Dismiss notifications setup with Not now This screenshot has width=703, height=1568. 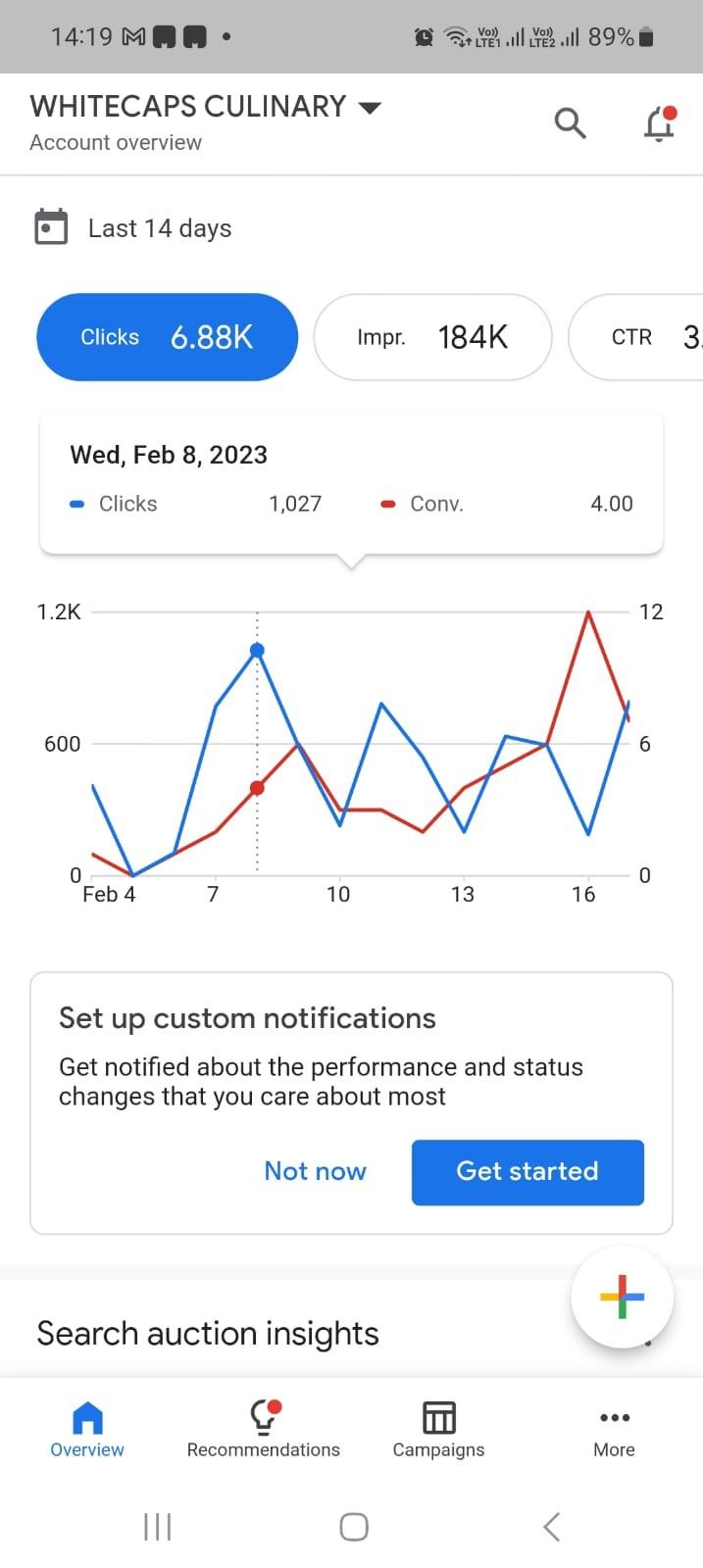point(315,1171)
